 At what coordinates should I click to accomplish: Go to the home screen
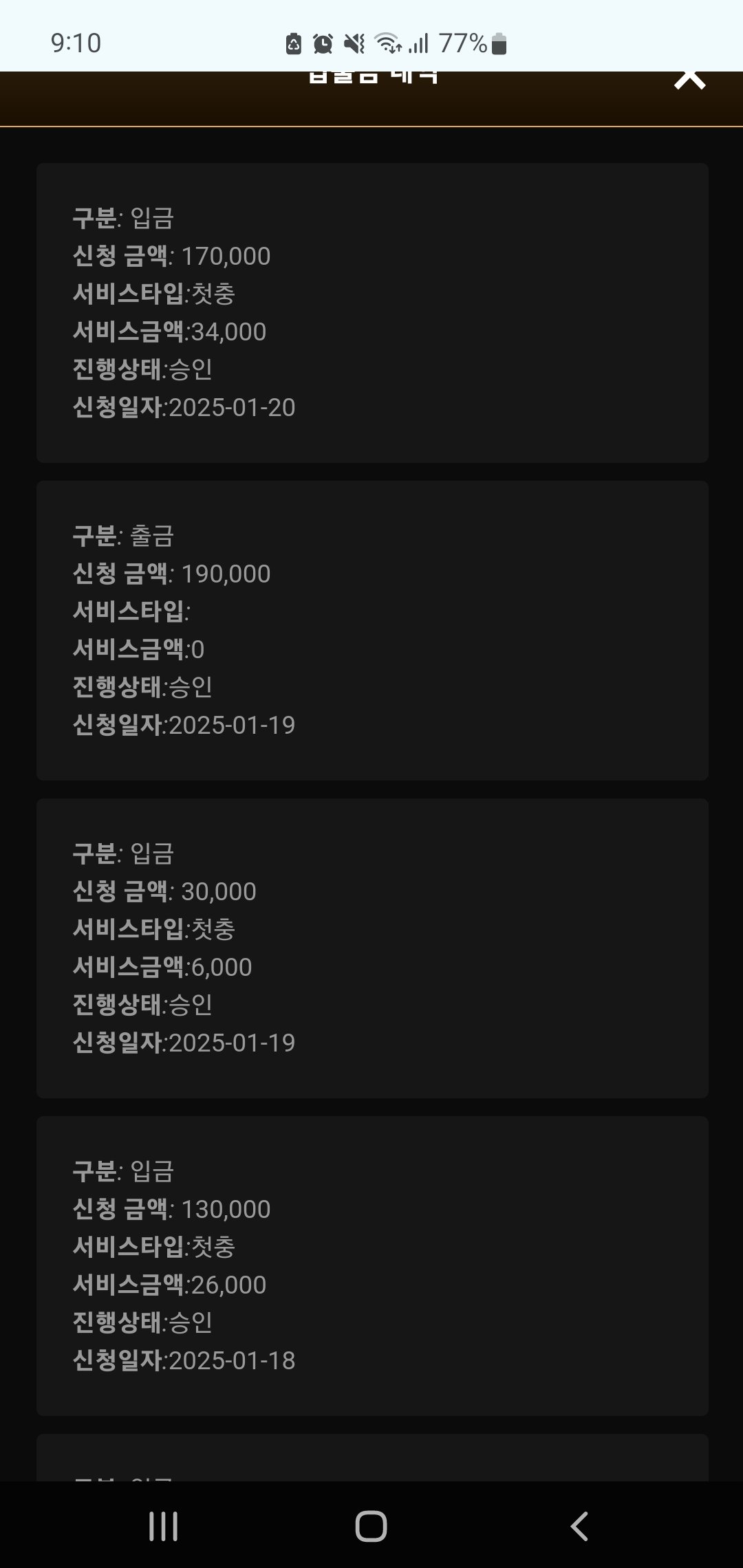(371, 1526)
